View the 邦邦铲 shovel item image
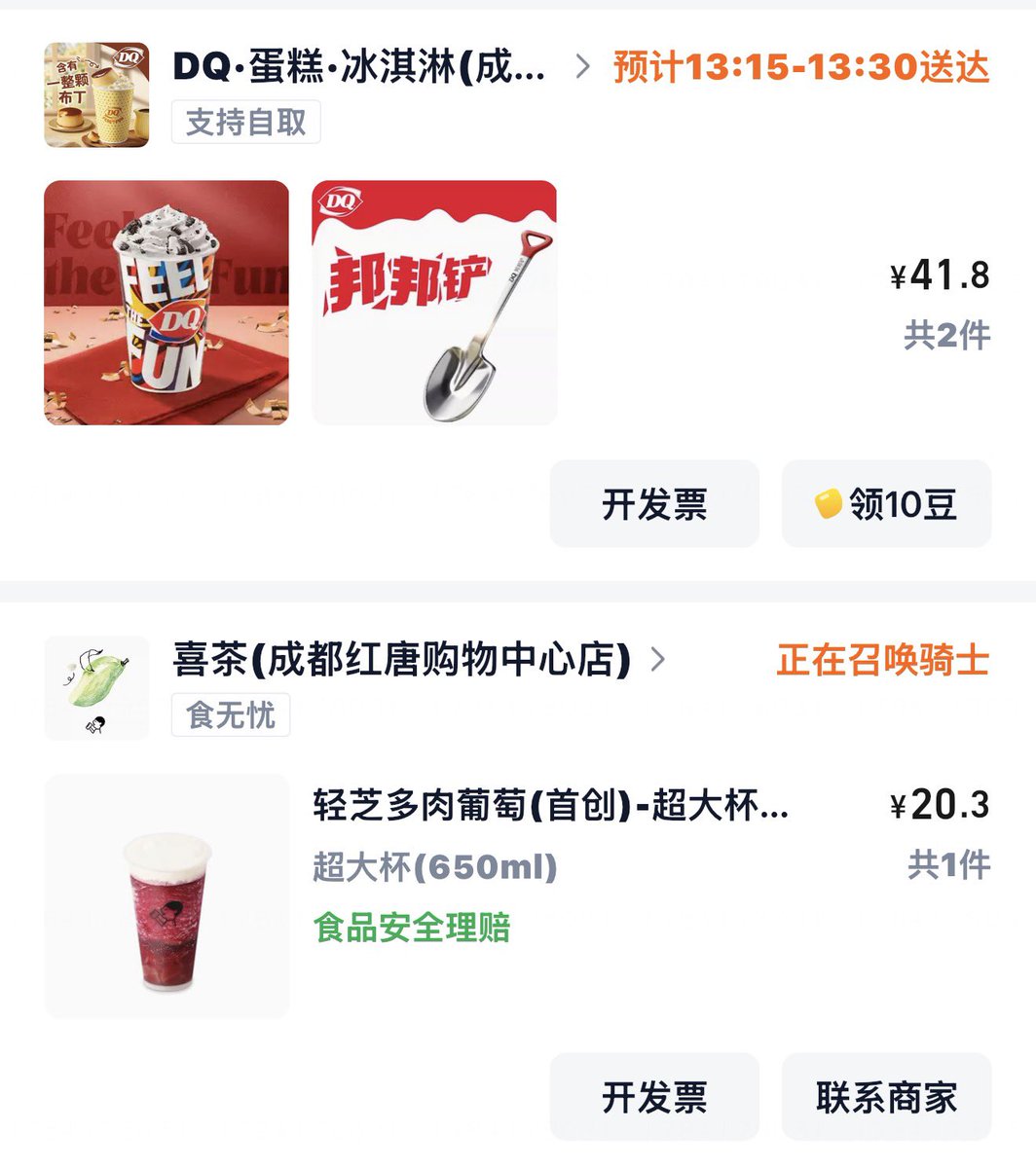 point(434,303)
